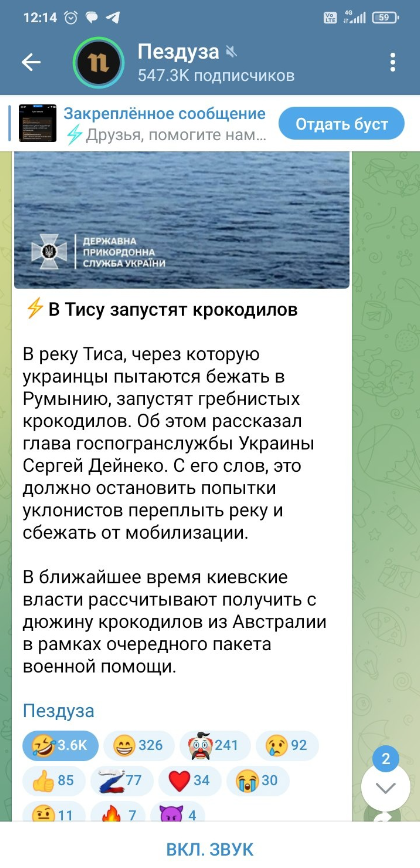Open the post's water photo
This screenshot has width=420, height=868.
click(182, 220)
